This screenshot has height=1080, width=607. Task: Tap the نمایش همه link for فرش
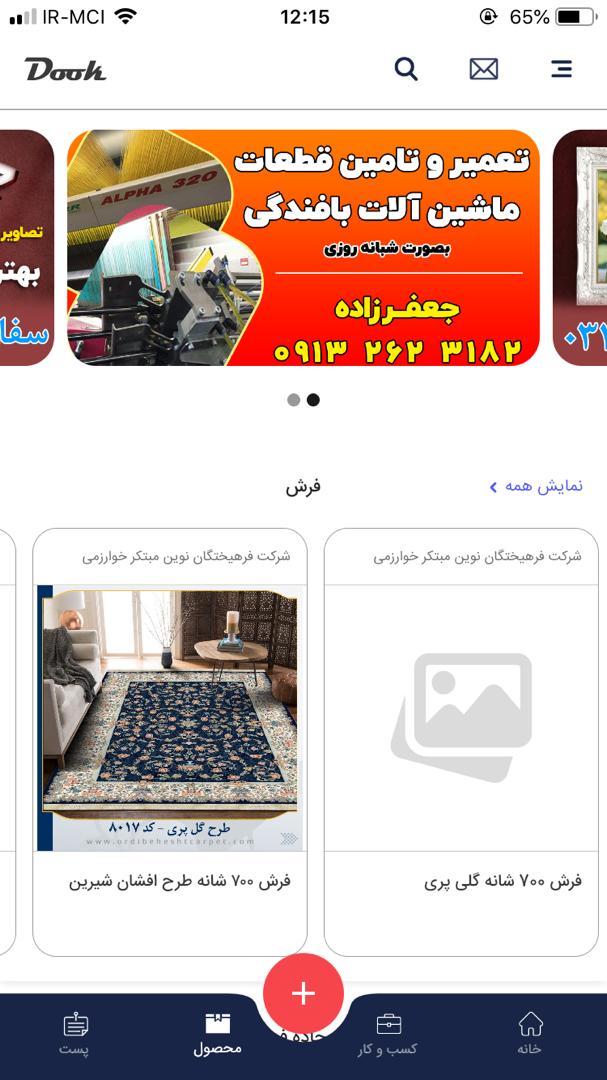coord(536,486)
